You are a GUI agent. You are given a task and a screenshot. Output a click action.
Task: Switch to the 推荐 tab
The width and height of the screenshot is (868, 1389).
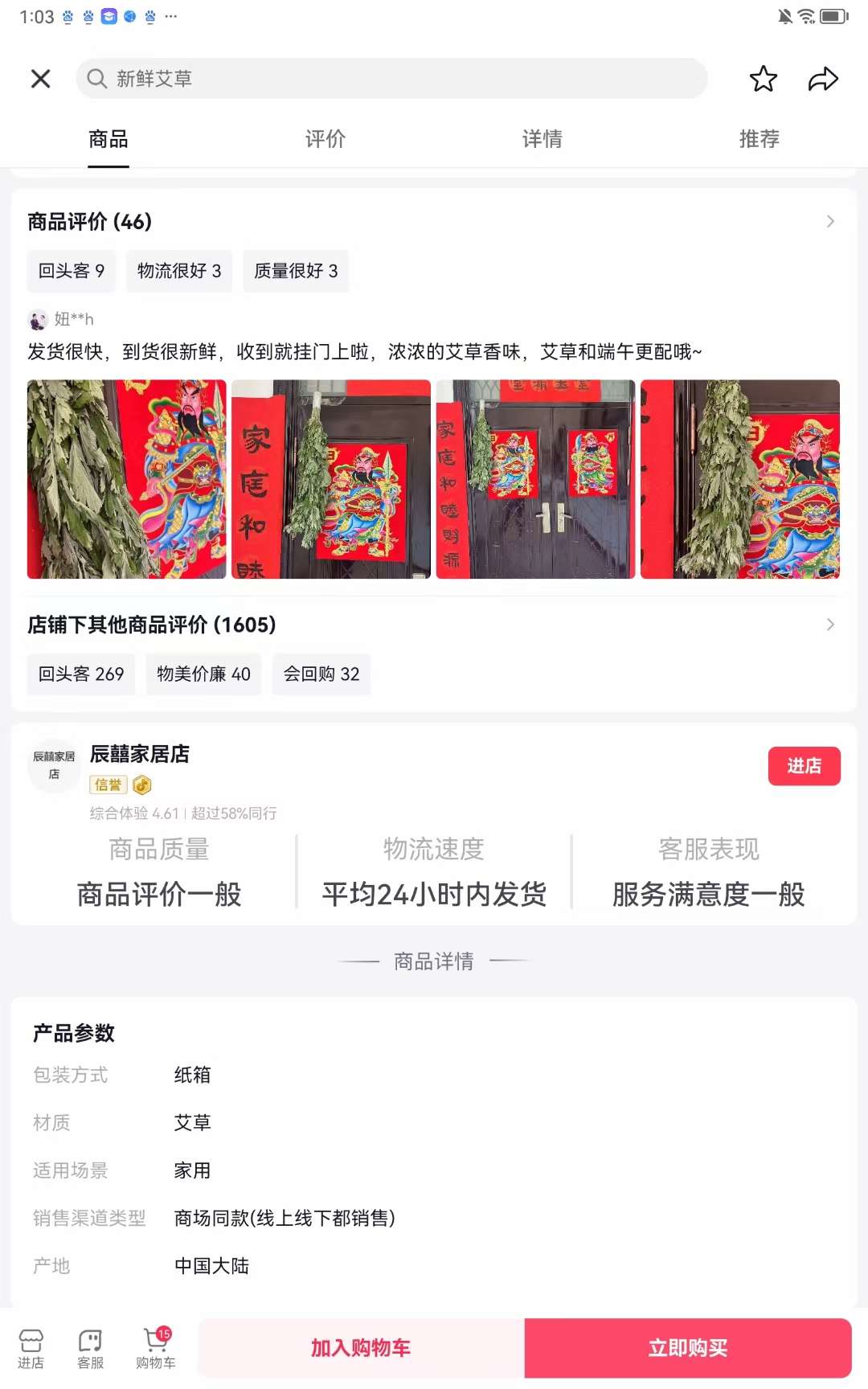point(759,139)
